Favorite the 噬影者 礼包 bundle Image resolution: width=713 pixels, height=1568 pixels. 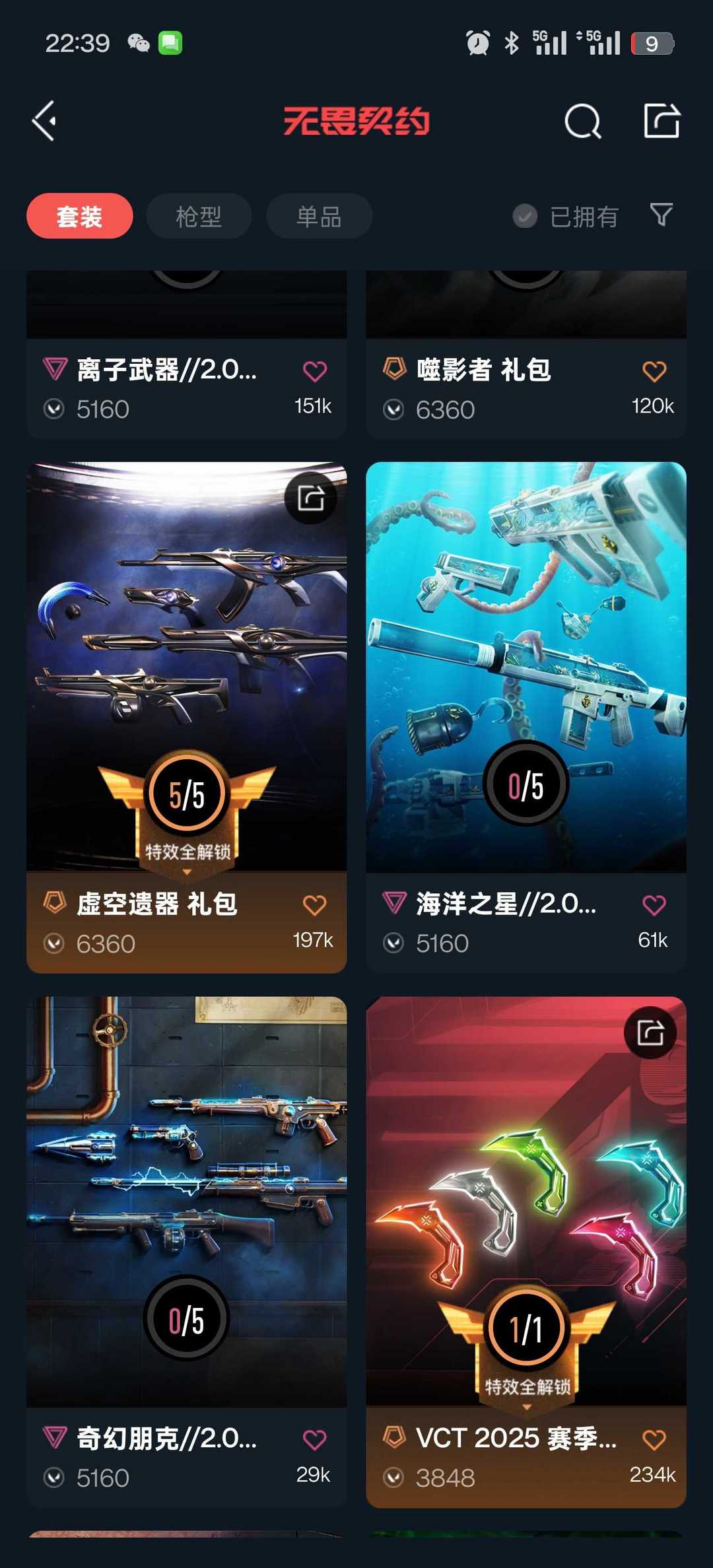(654, 372)
